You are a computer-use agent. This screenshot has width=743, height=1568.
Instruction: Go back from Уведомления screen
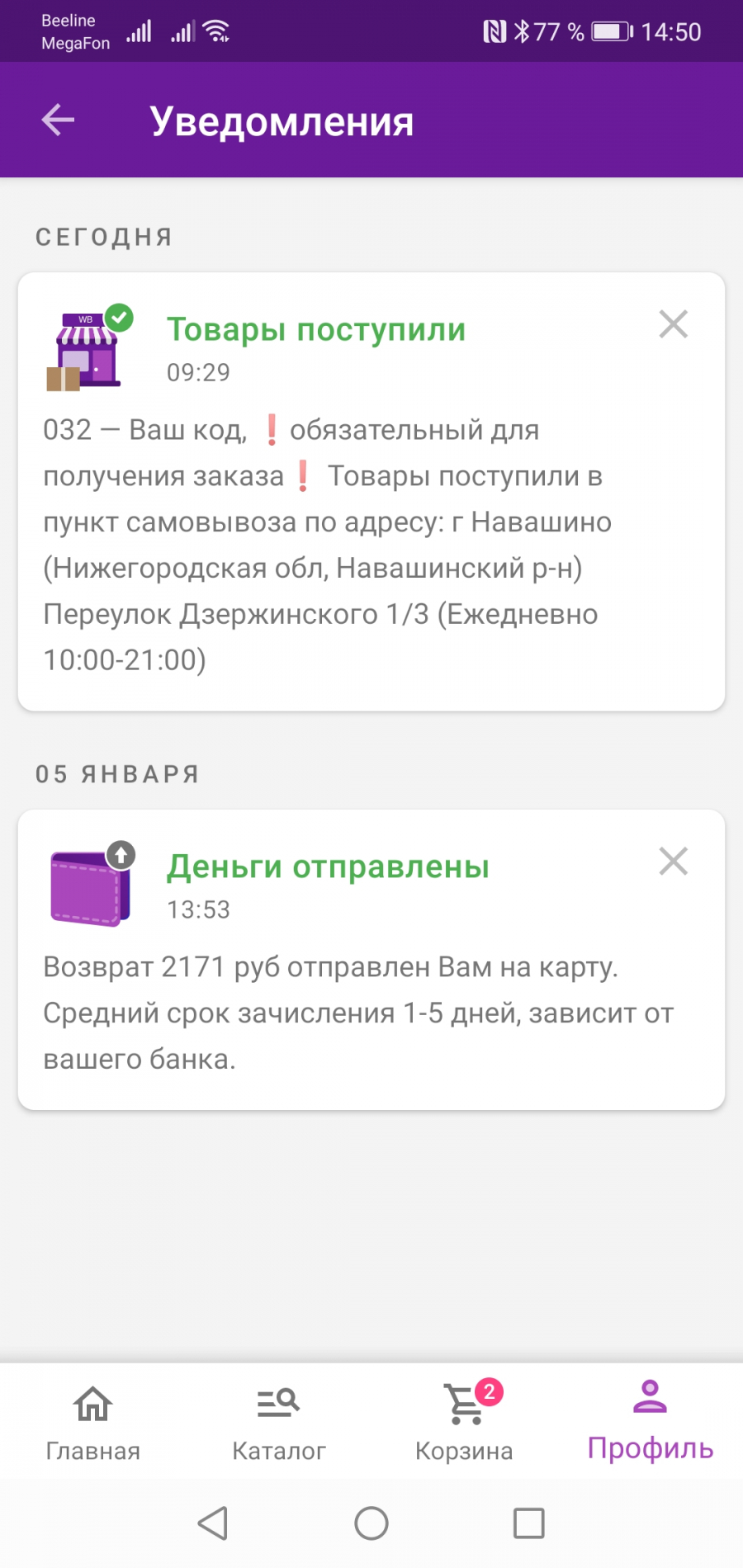(x=58, y=120)
